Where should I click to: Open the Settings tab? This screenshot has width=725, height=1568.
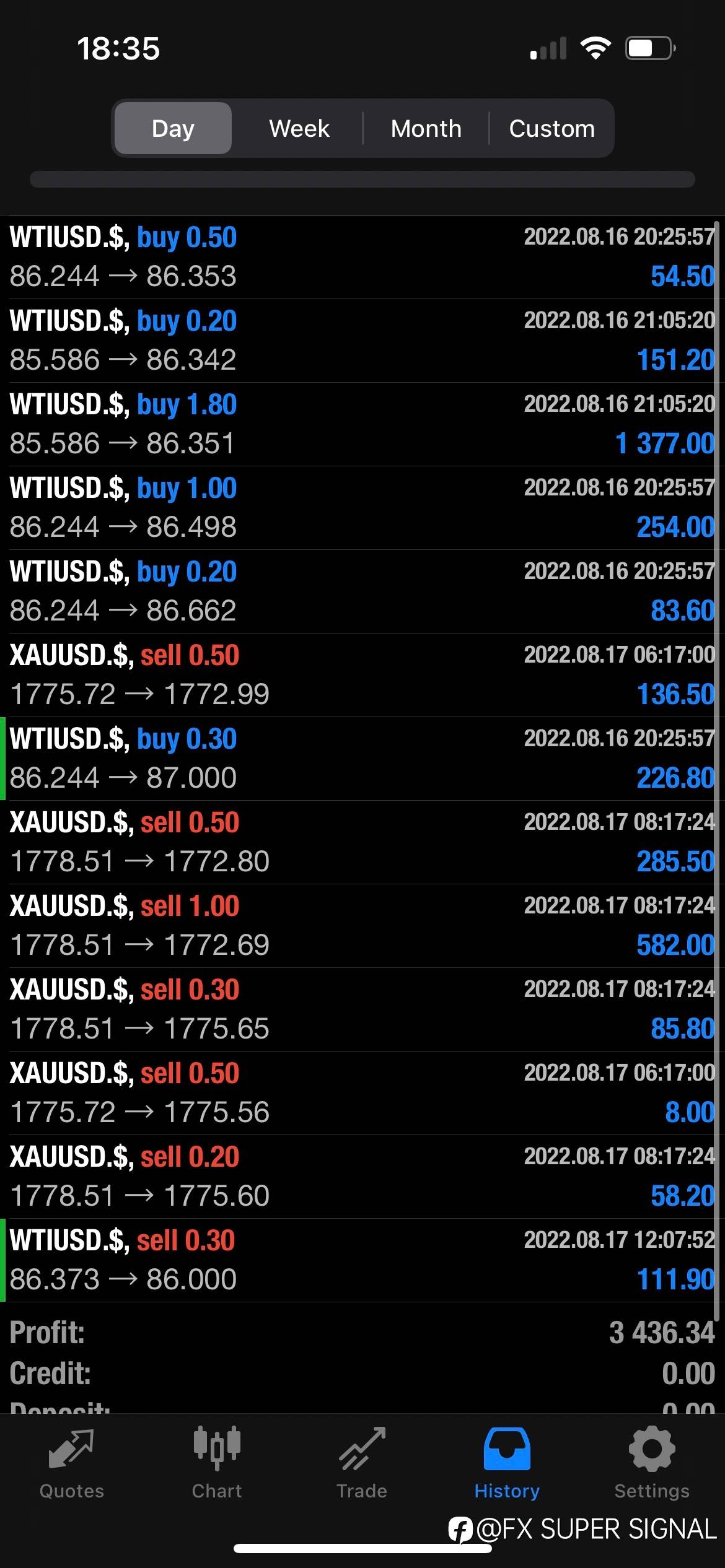click(x=652, y=1464)
